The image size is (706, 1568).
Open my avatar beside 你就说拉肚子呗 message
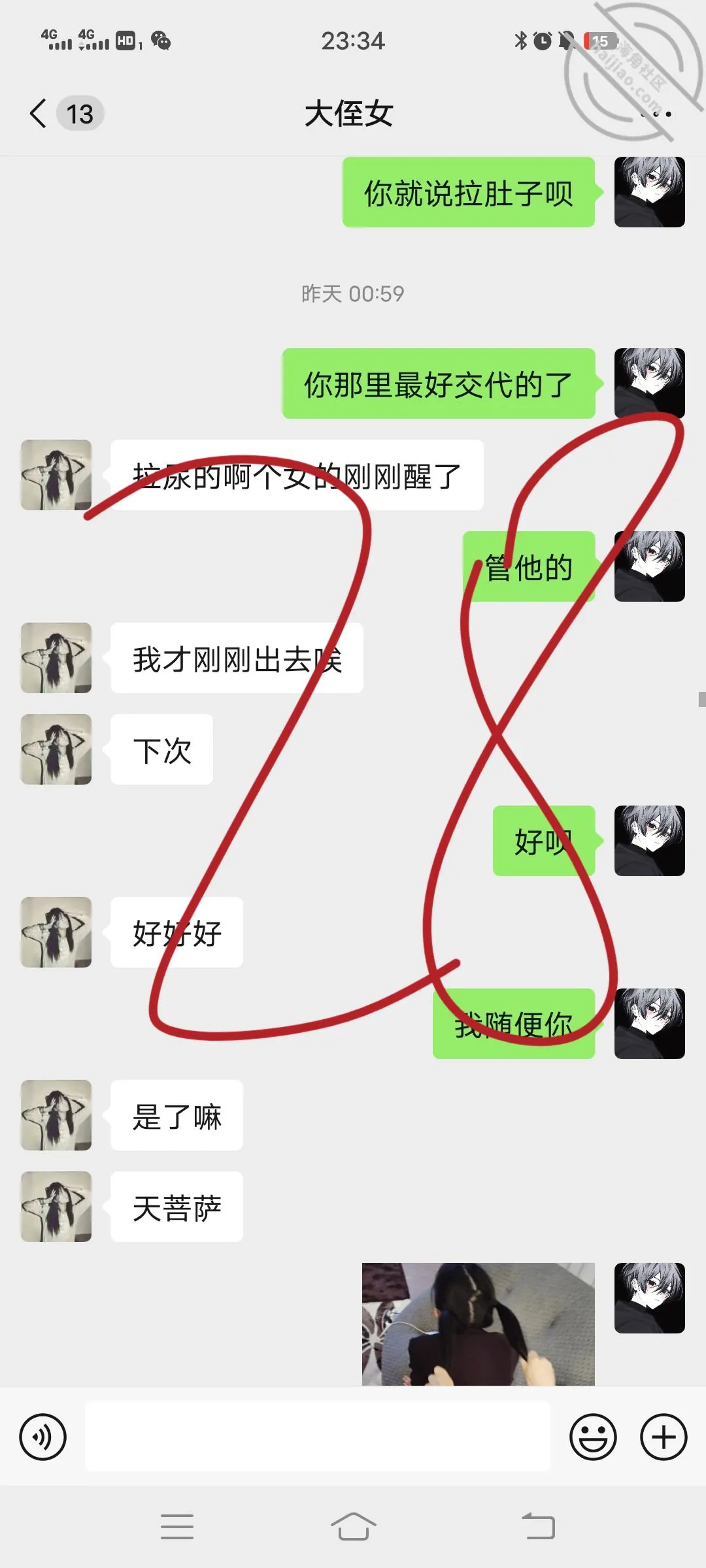point(650,192)
